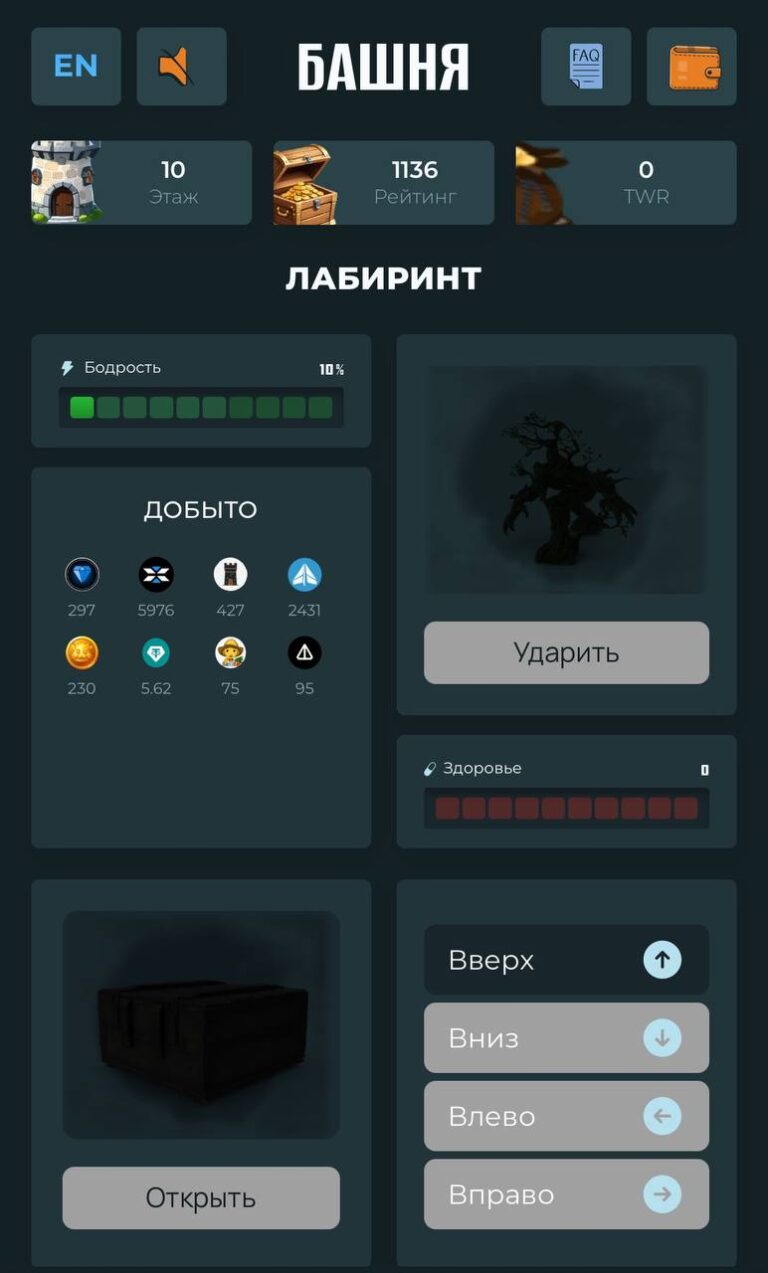The image size is (768, 1273).
Task: Go left with Влево
Action: coord(566,1116)
